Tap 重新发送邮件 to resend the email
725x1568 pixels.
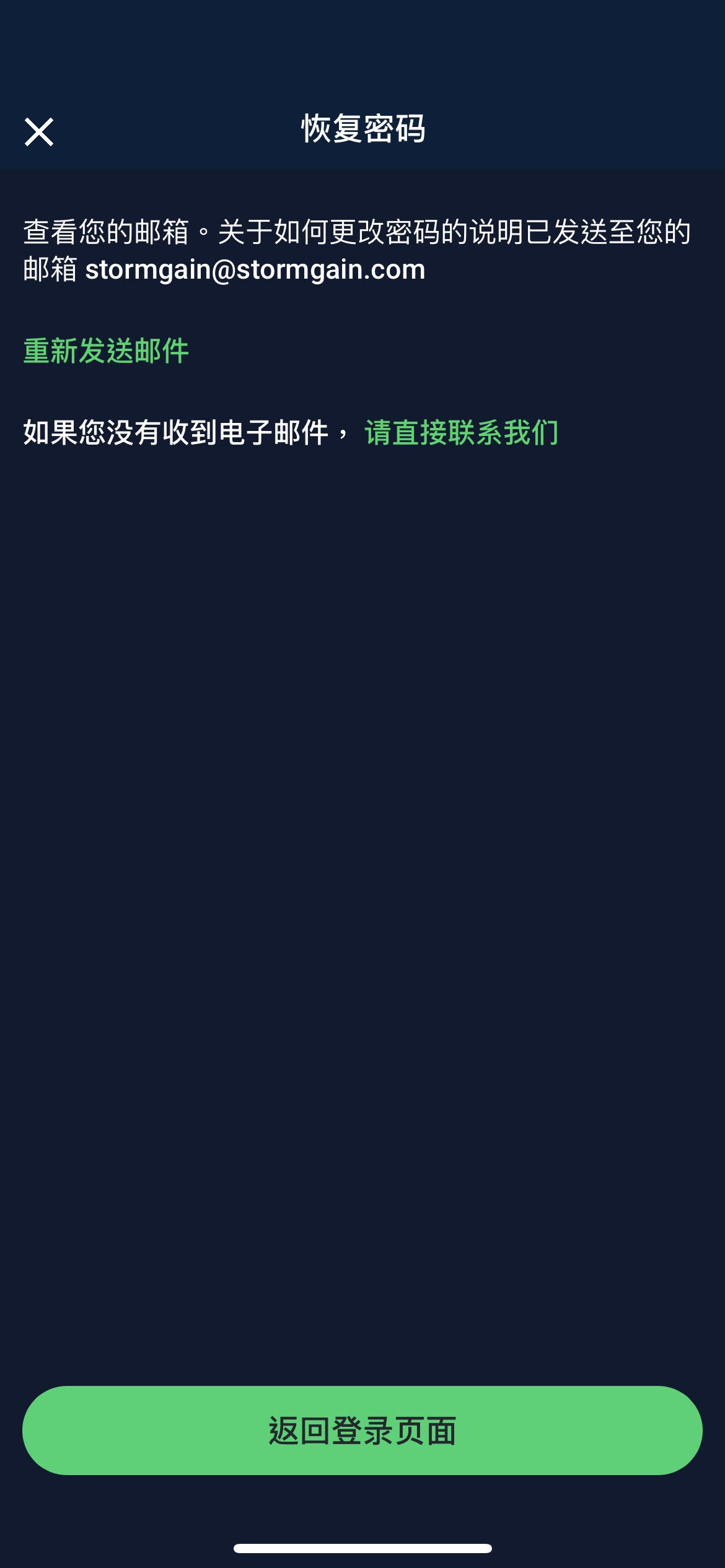[x=106, y=351]
